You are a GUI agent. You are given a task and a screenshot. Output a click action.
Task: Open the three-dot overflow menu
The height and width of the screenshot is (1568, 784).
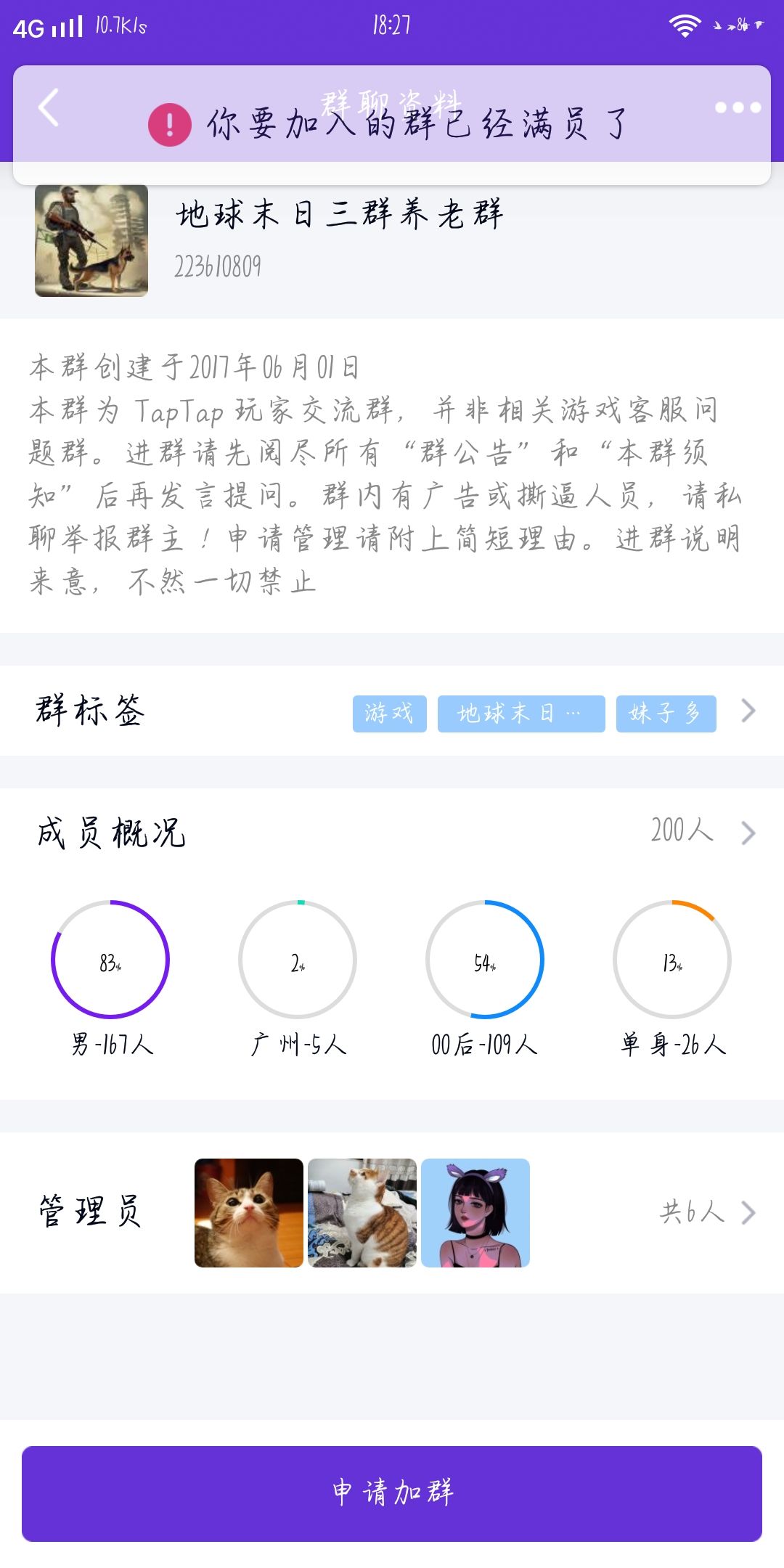tap(738, 107)
